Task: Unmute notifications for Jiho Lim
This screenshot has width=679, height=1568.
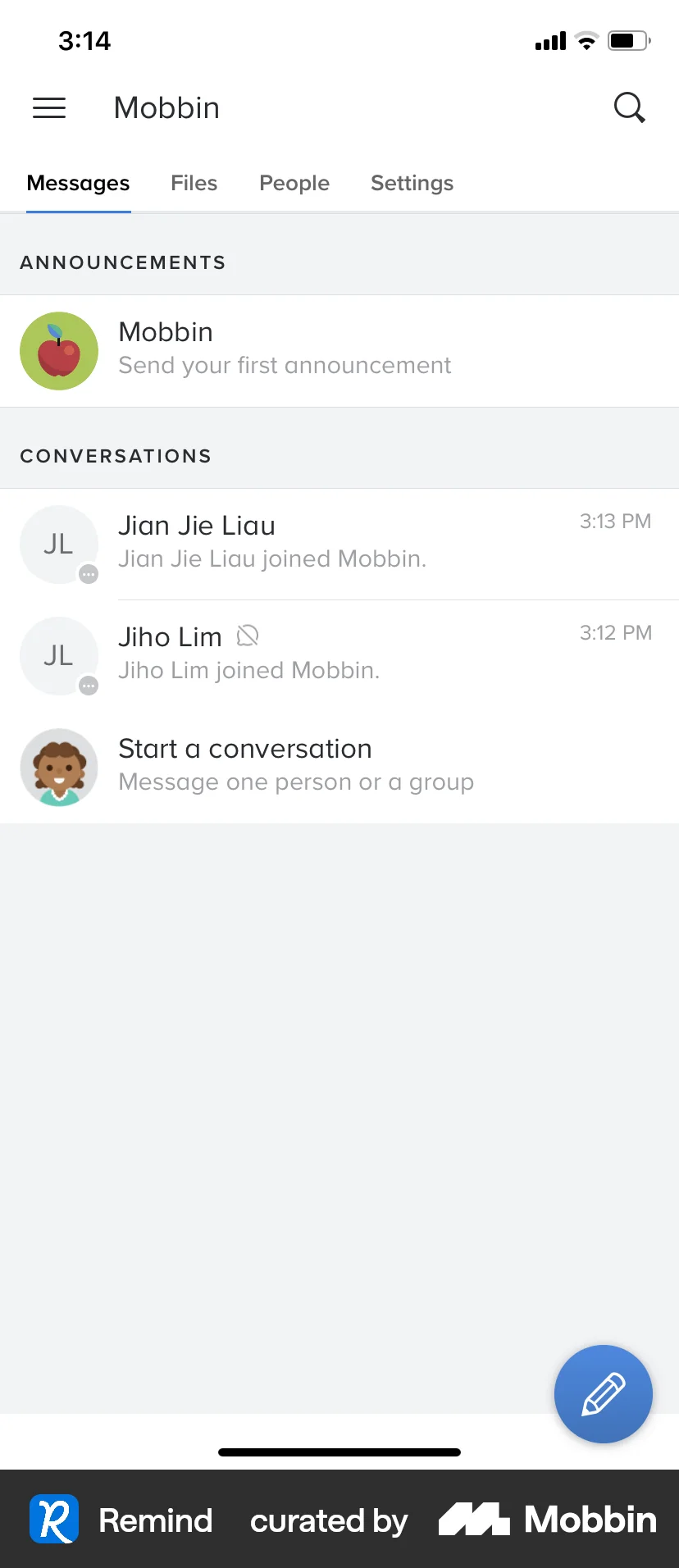Action: click(x=248, y=636)
